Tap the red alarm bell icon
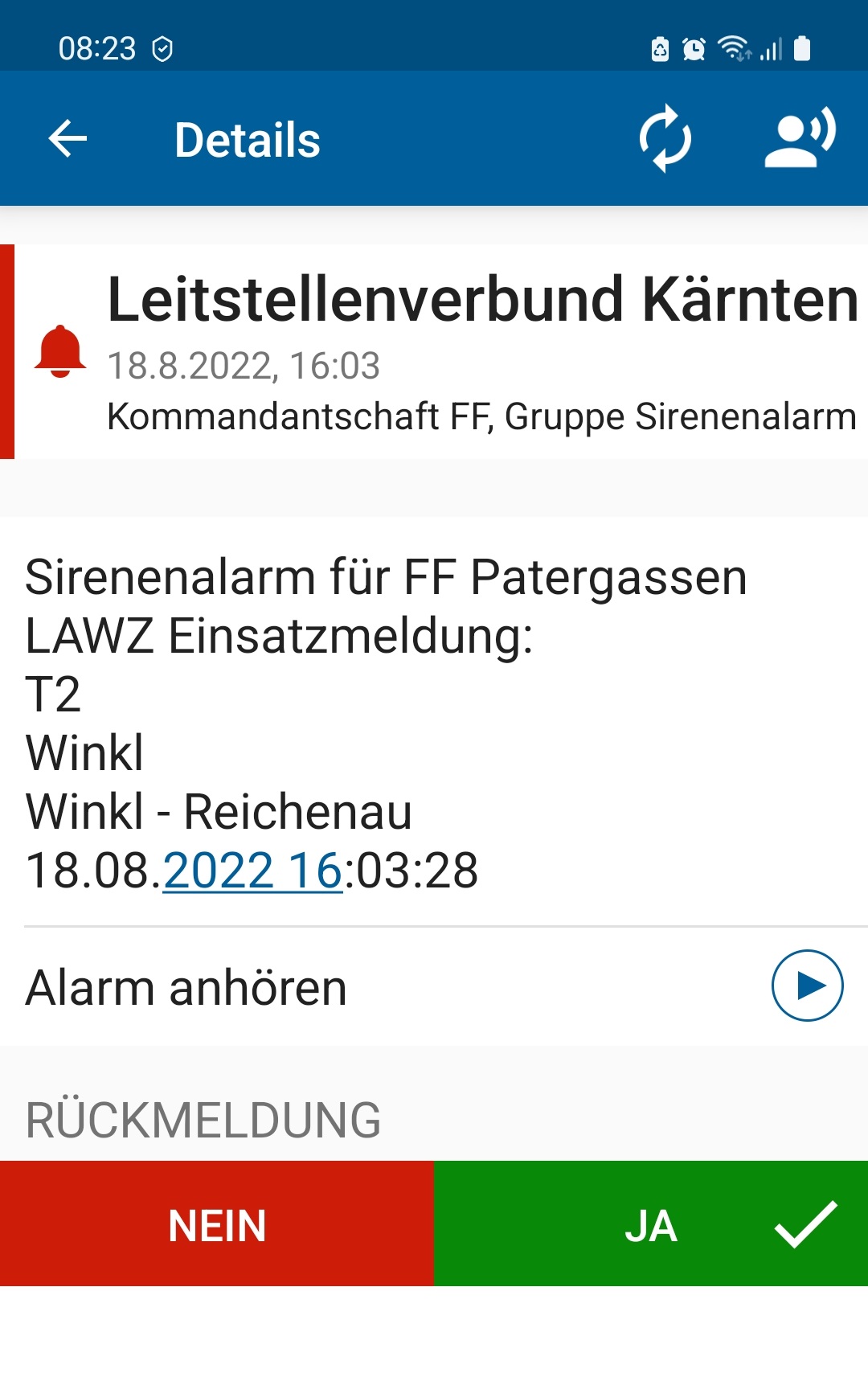Image resolution: width=868 pixels, height=1373 pixels. (x=60, y=354)
